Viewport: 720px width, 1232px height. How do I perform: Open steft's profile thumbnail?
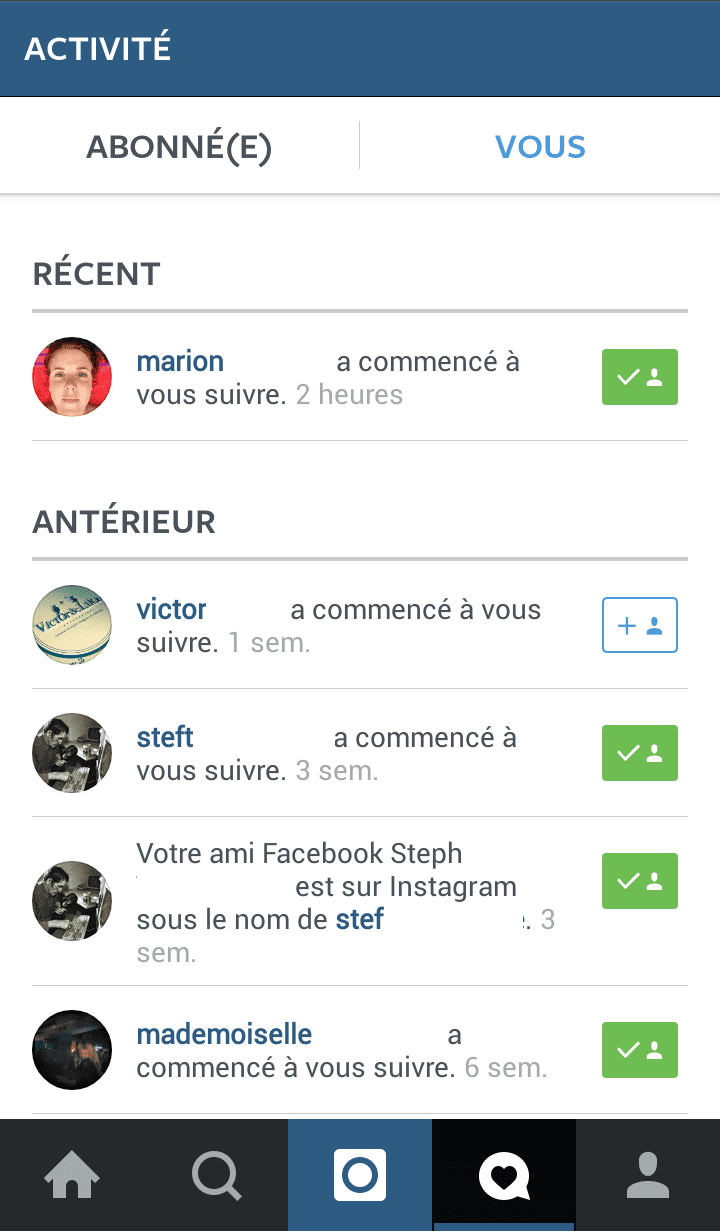pyautogui.click(x=72, y=753)
